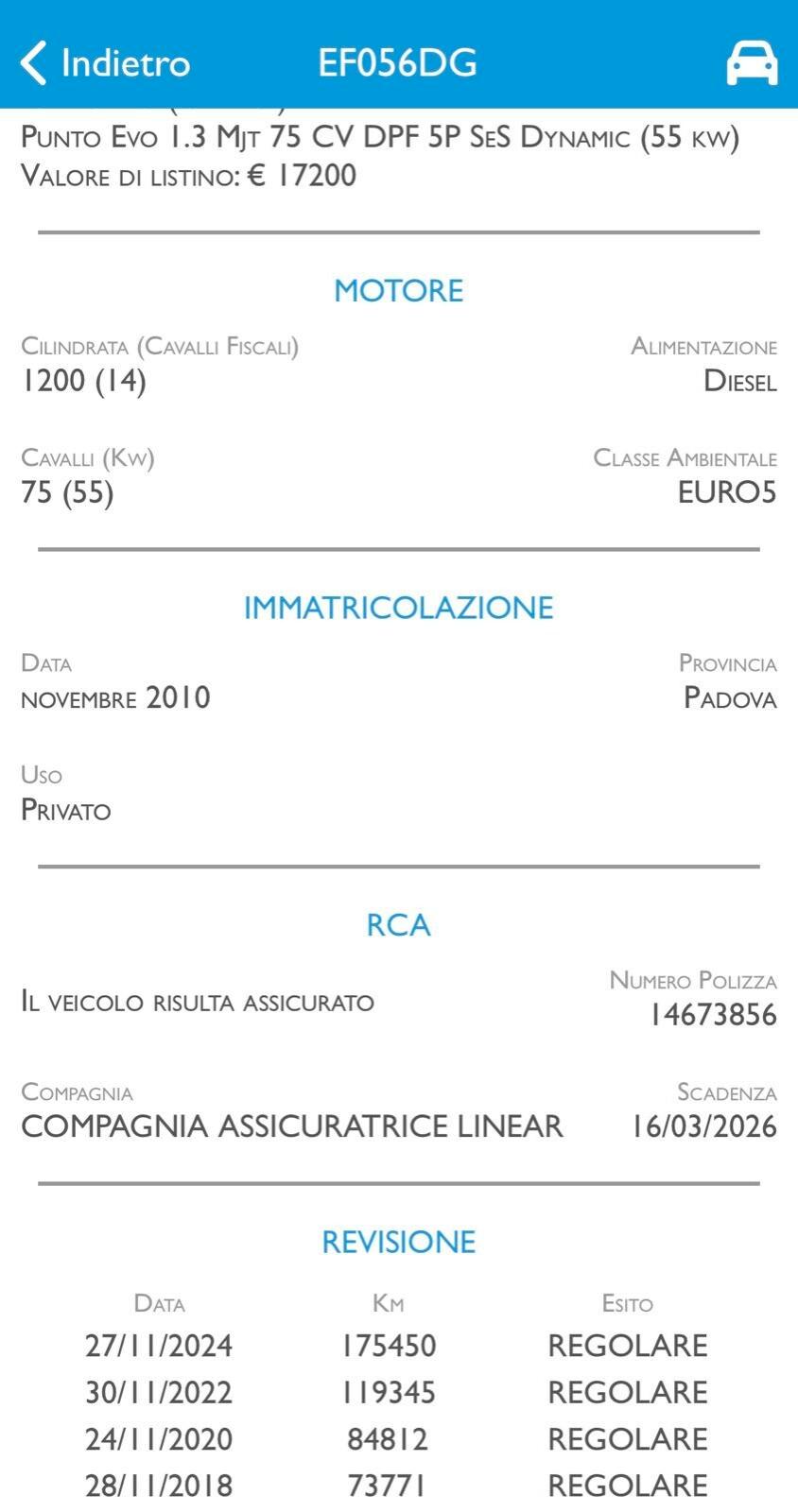Select the insurance expiry date 16/03/2026
This screenshot has width=798, height=1512.
pyautogui.click(x=703, y=1125)
